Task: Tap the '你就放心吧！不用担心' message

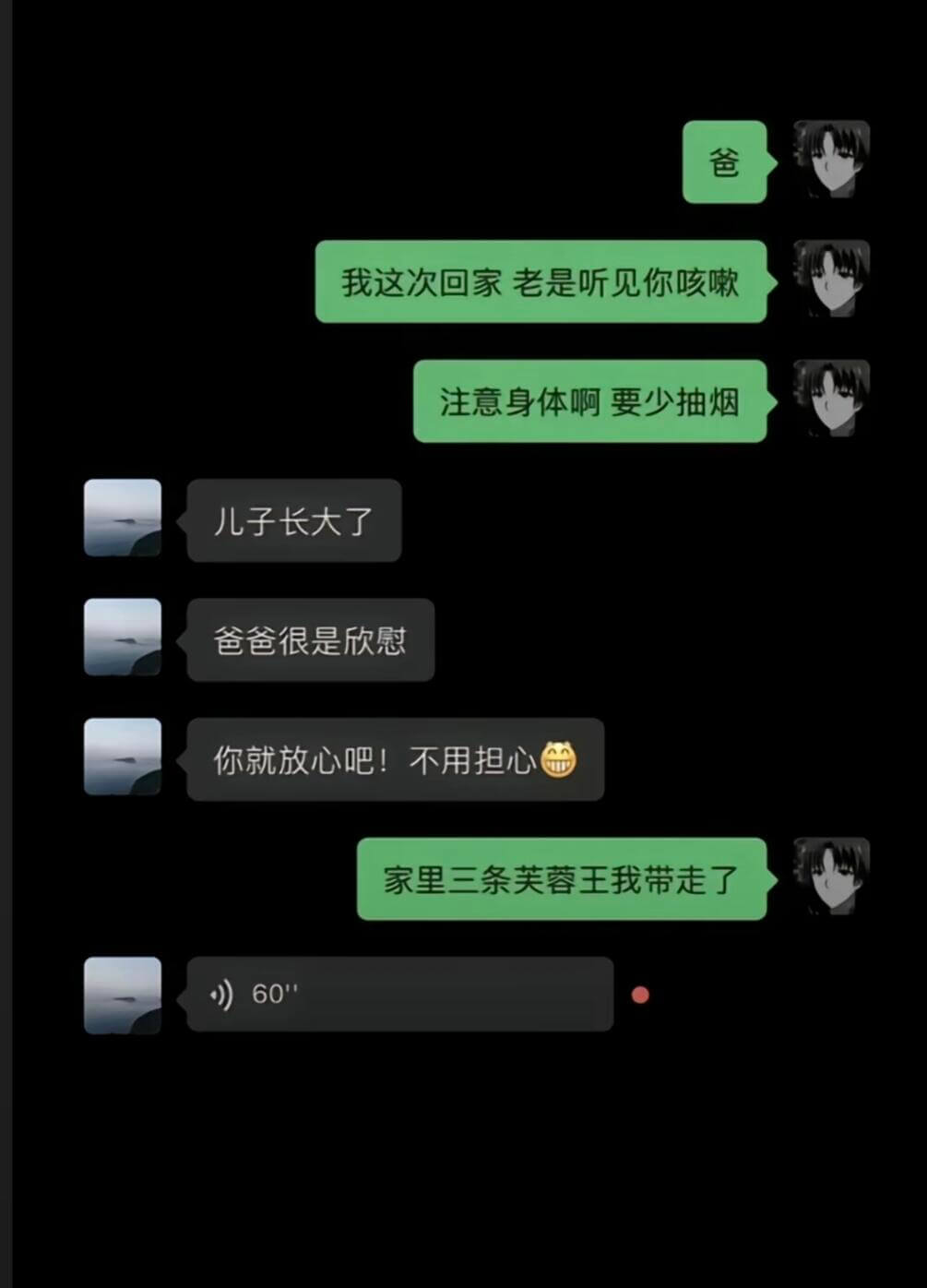Action: (x=395, y=760)
